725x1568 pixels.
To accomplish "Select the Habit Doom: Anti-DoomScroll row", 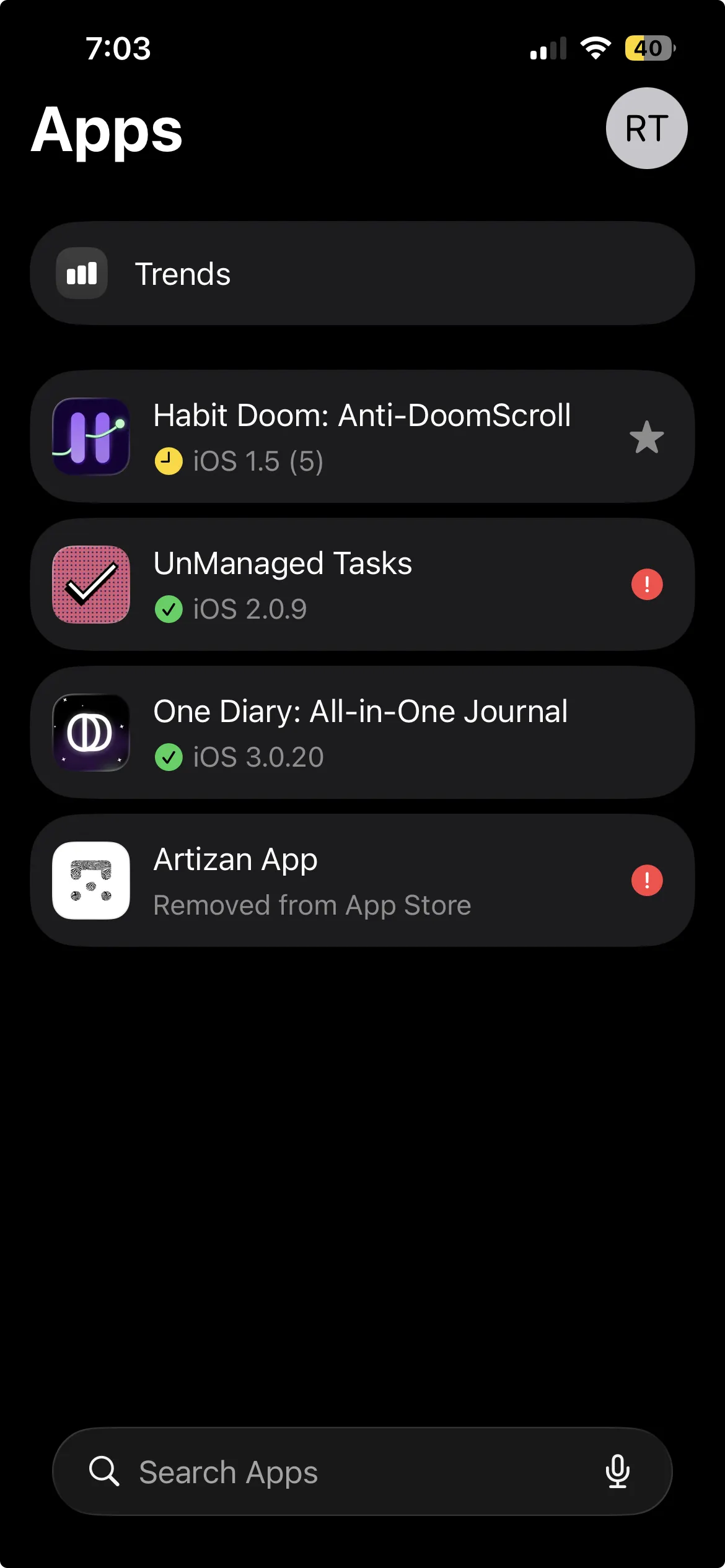I will pos(362,437).
